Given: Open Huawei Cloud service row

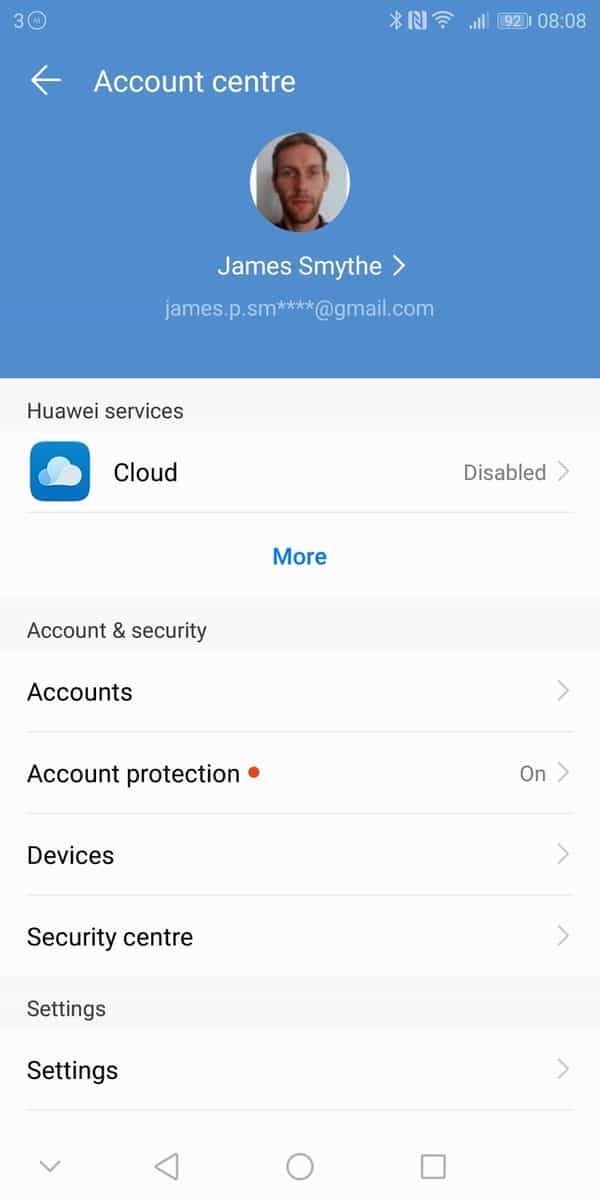Looking at the screenshot, I should coord(300,472).
